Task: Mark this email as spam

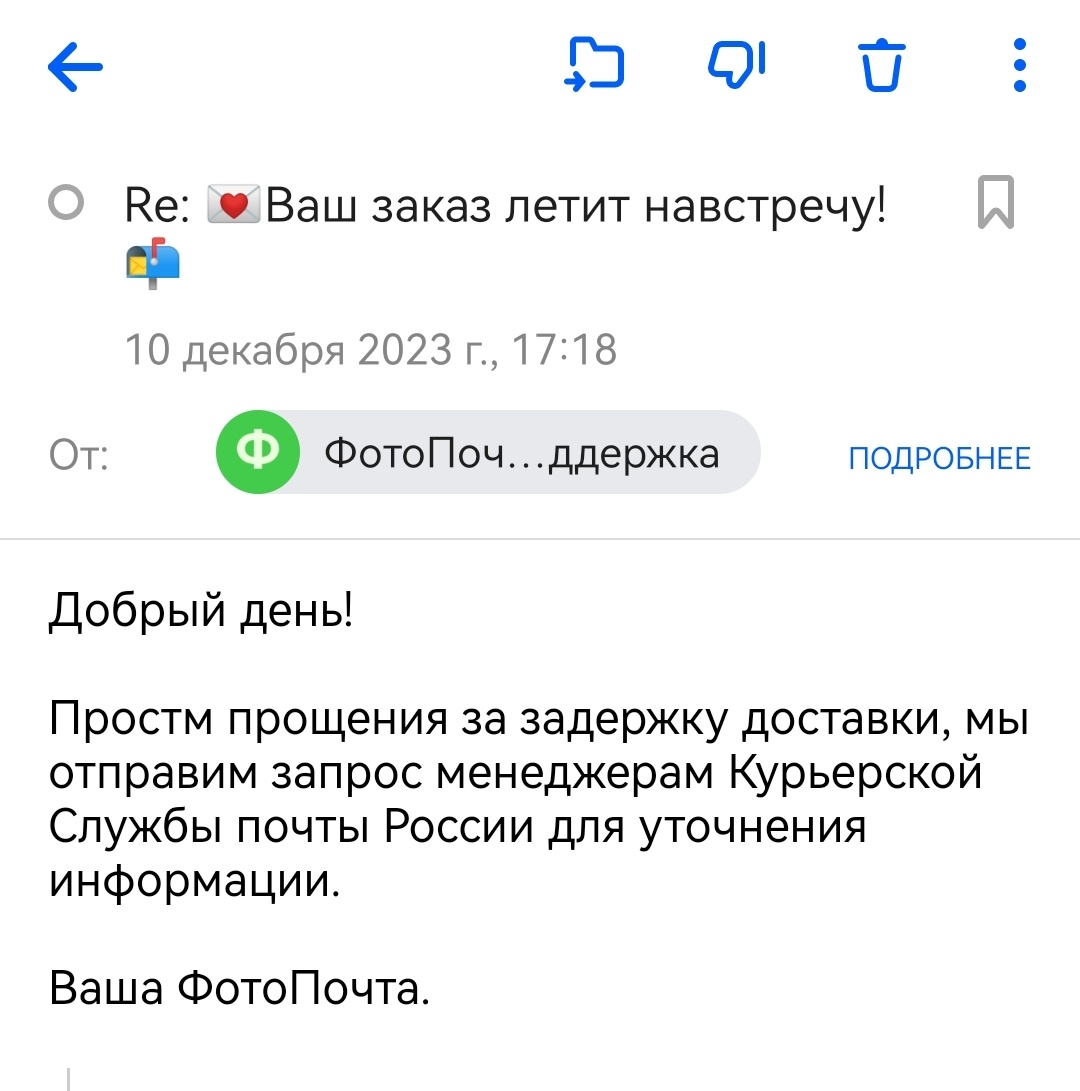Action: coord(737,63)
